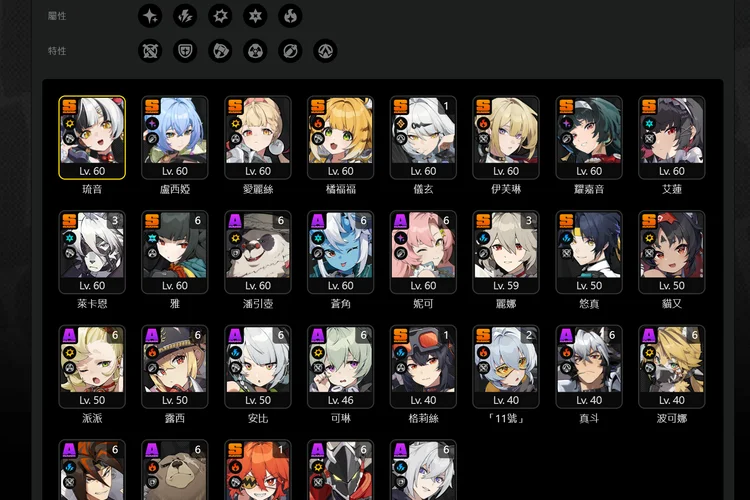Filter by the fire attribute icon
The image size is (750, 500).
pos(290,16)
